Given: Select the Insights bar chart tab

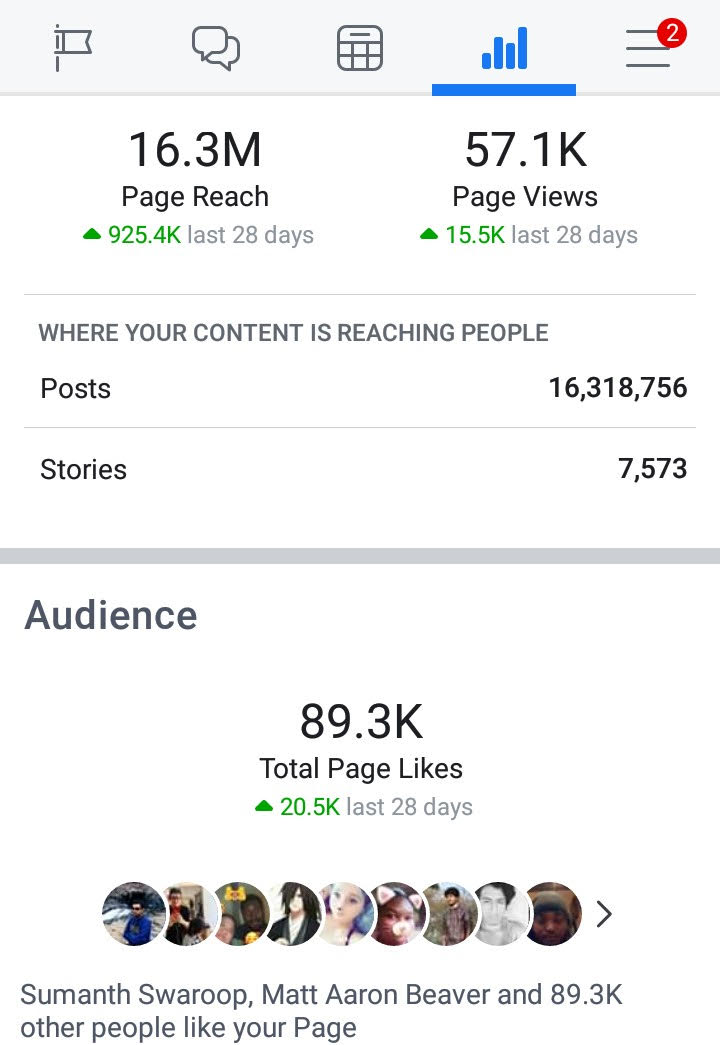Looking at the screenshot, I should point(504,48).
